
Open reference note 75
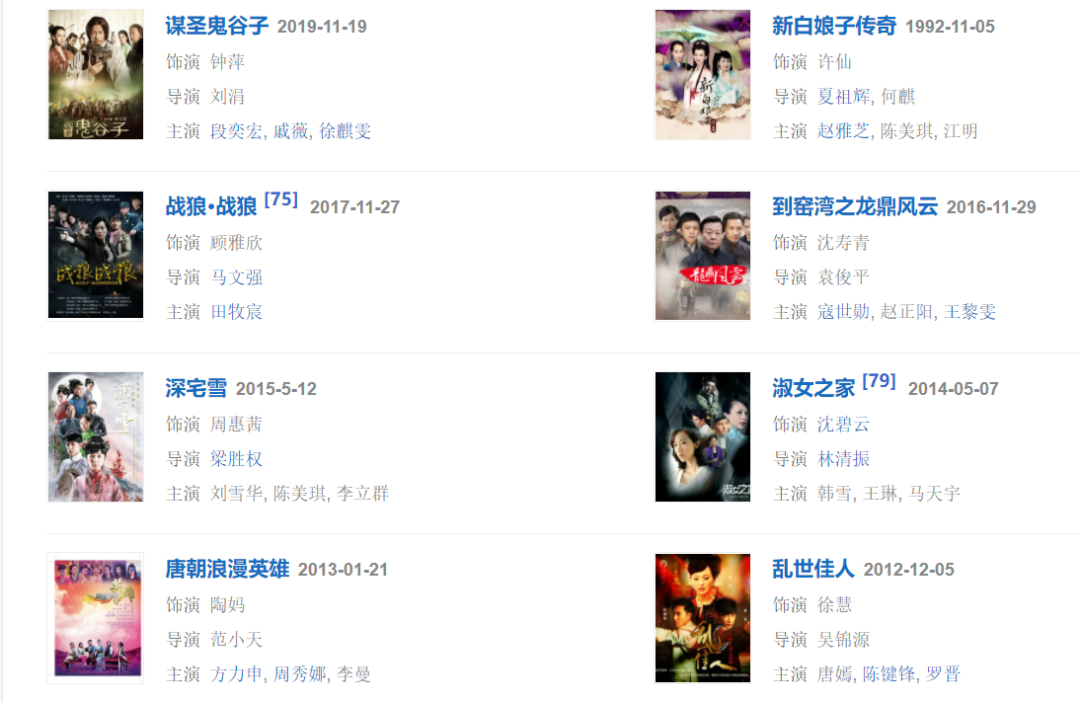(x=281, y=199)
